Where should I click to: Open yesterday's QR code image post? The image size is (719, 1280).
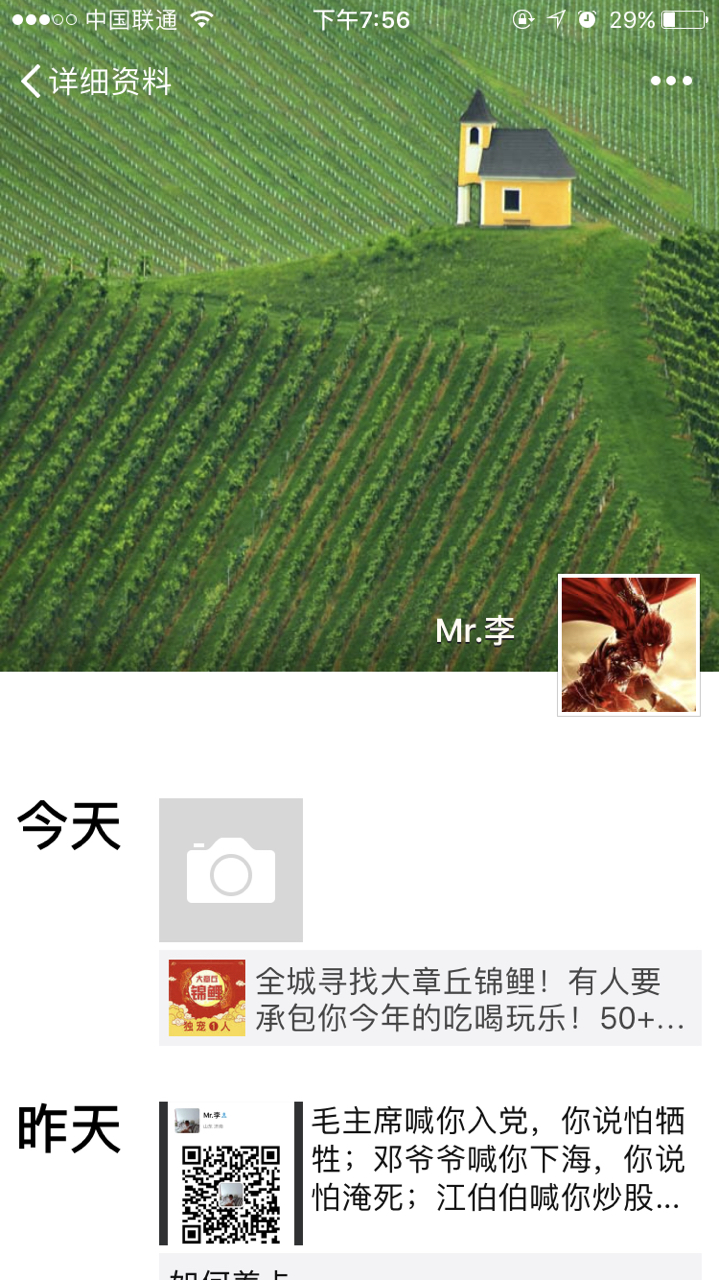[231, 1174]
